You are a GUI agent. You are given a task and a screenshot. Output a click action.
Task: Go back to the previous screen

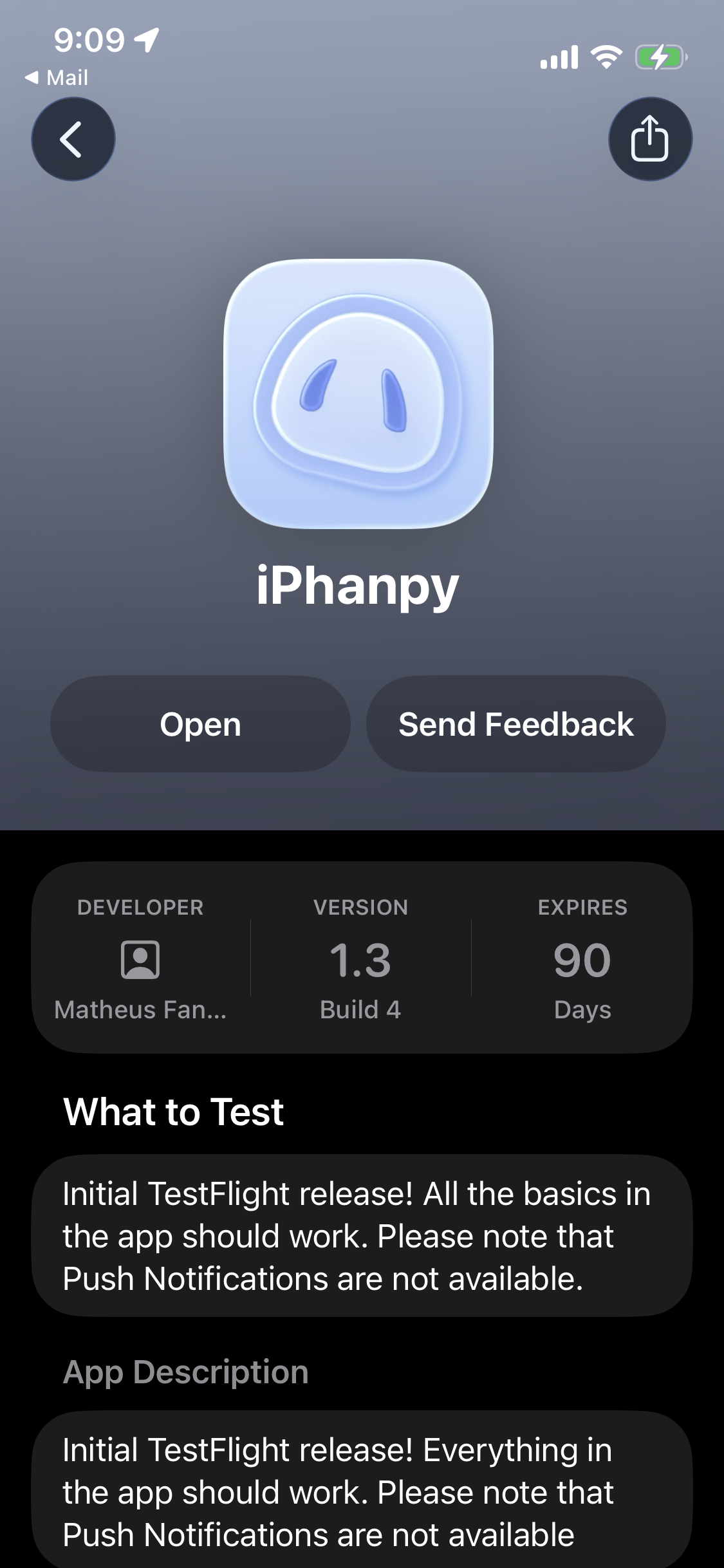pos(73,139)
